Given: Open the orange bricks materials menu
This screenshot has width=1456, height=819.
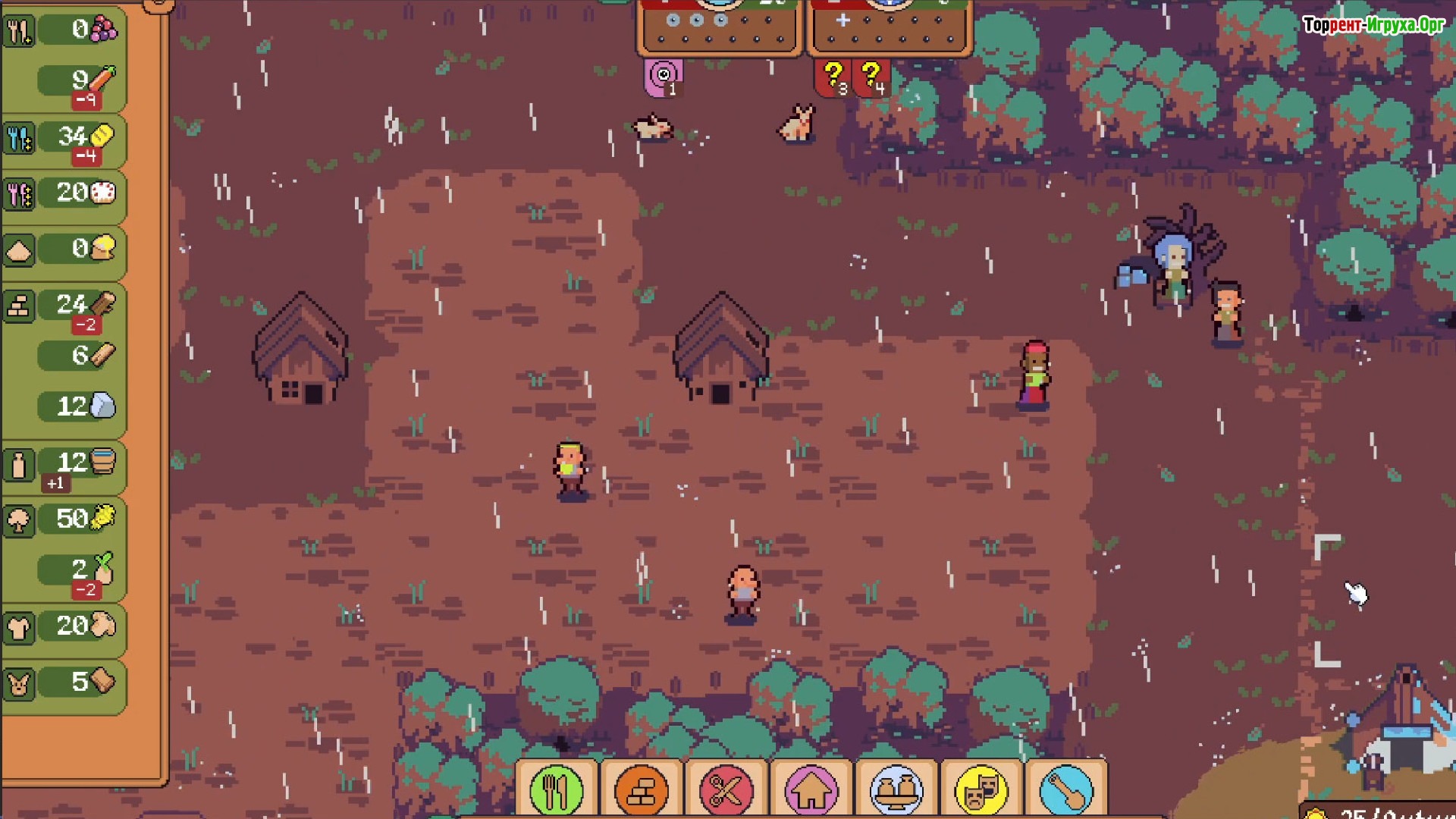Looking at the screenshot, I should (x=642, y=790).
